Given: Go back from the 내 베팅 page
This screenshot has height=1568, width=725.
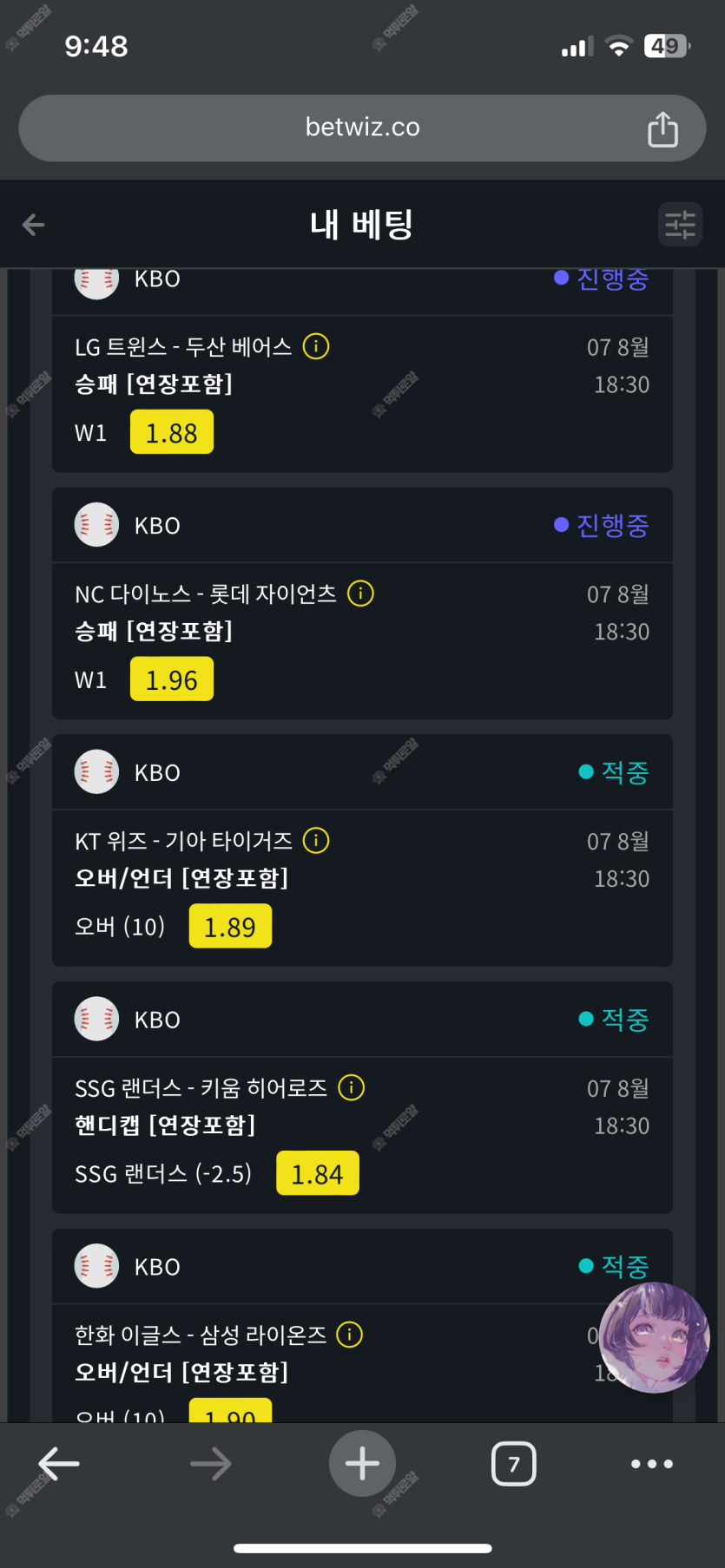Looking at the screenshot, I should (33, 225).
